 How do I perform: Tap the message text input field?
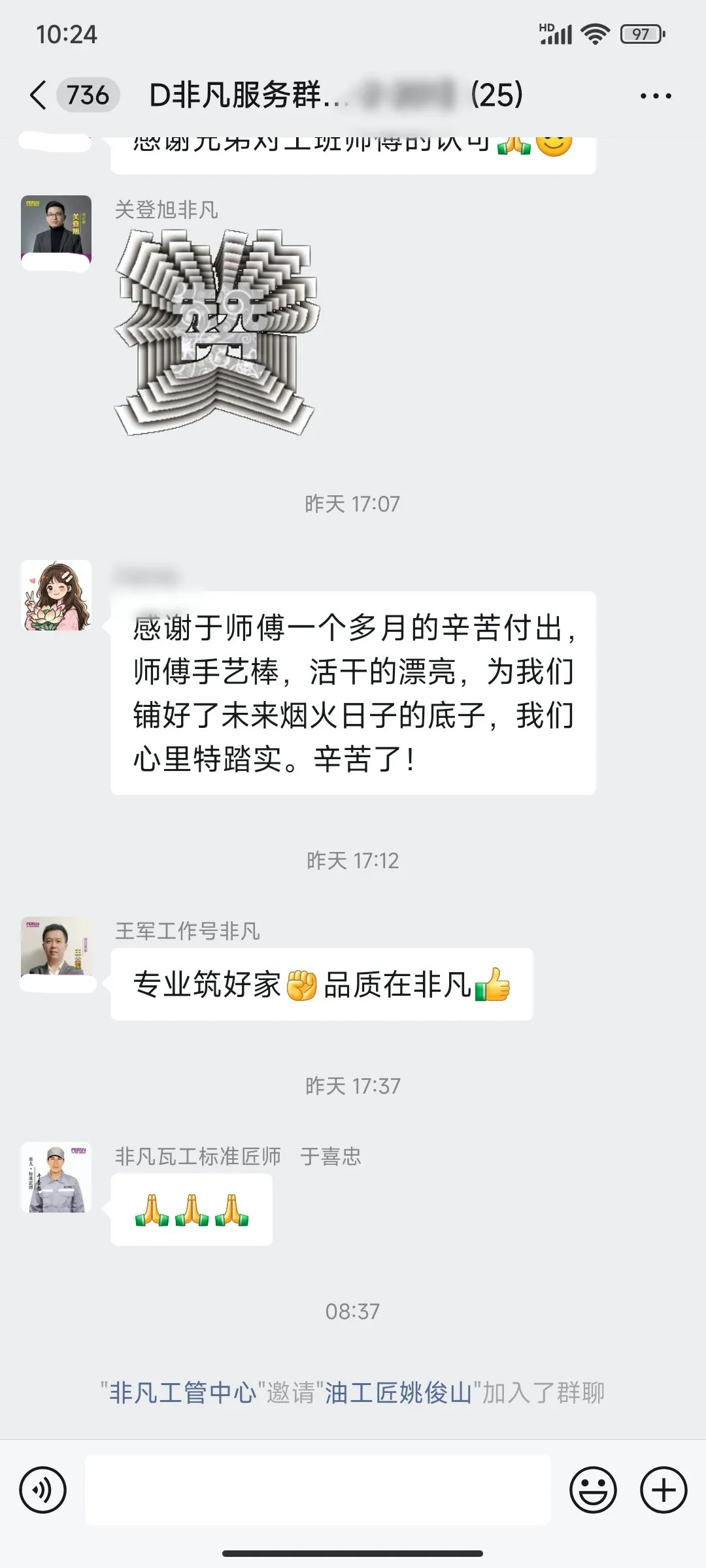tap(318, 1490)
